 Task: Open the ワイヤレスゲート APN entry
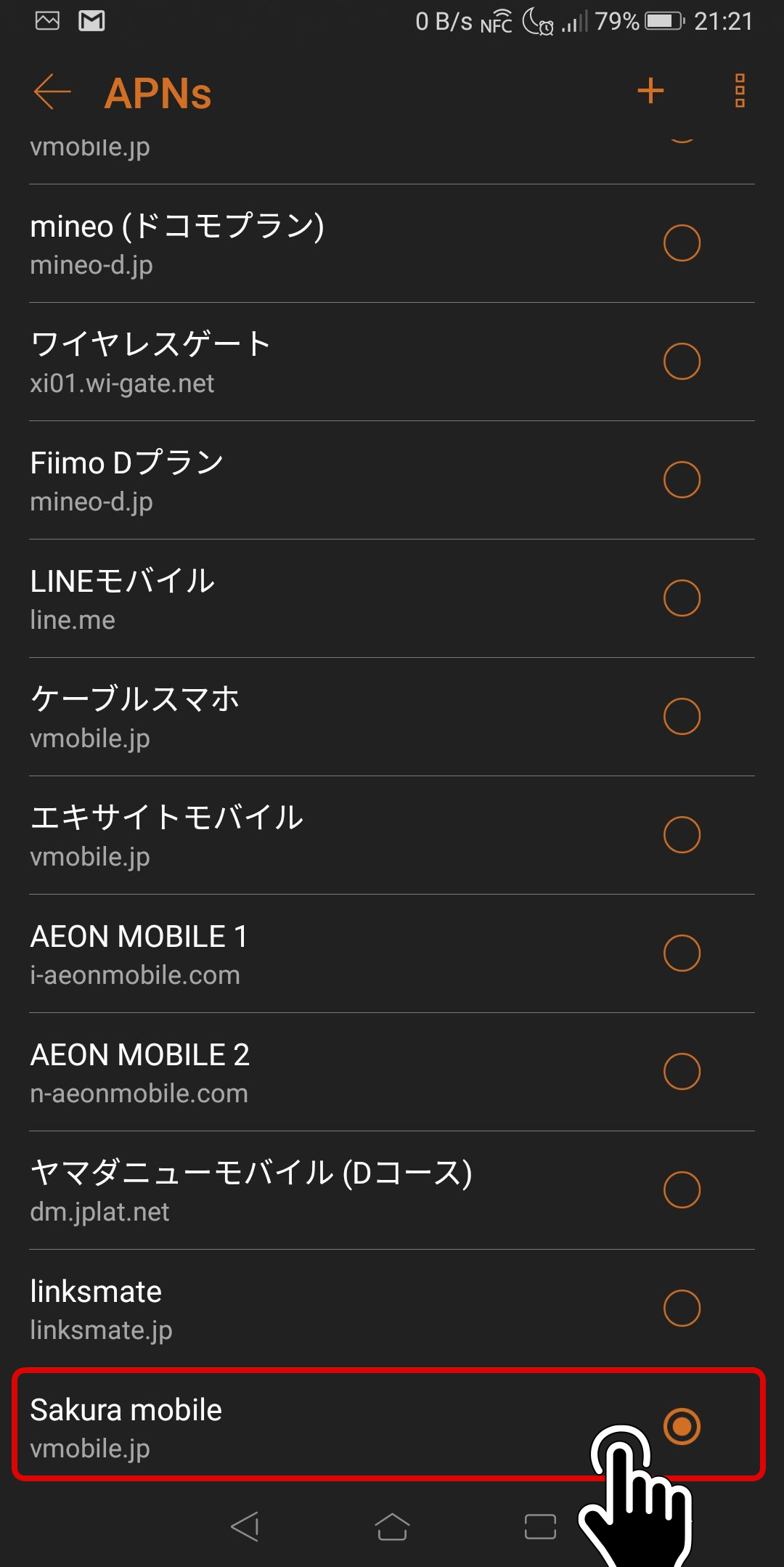tap(392, 362)
